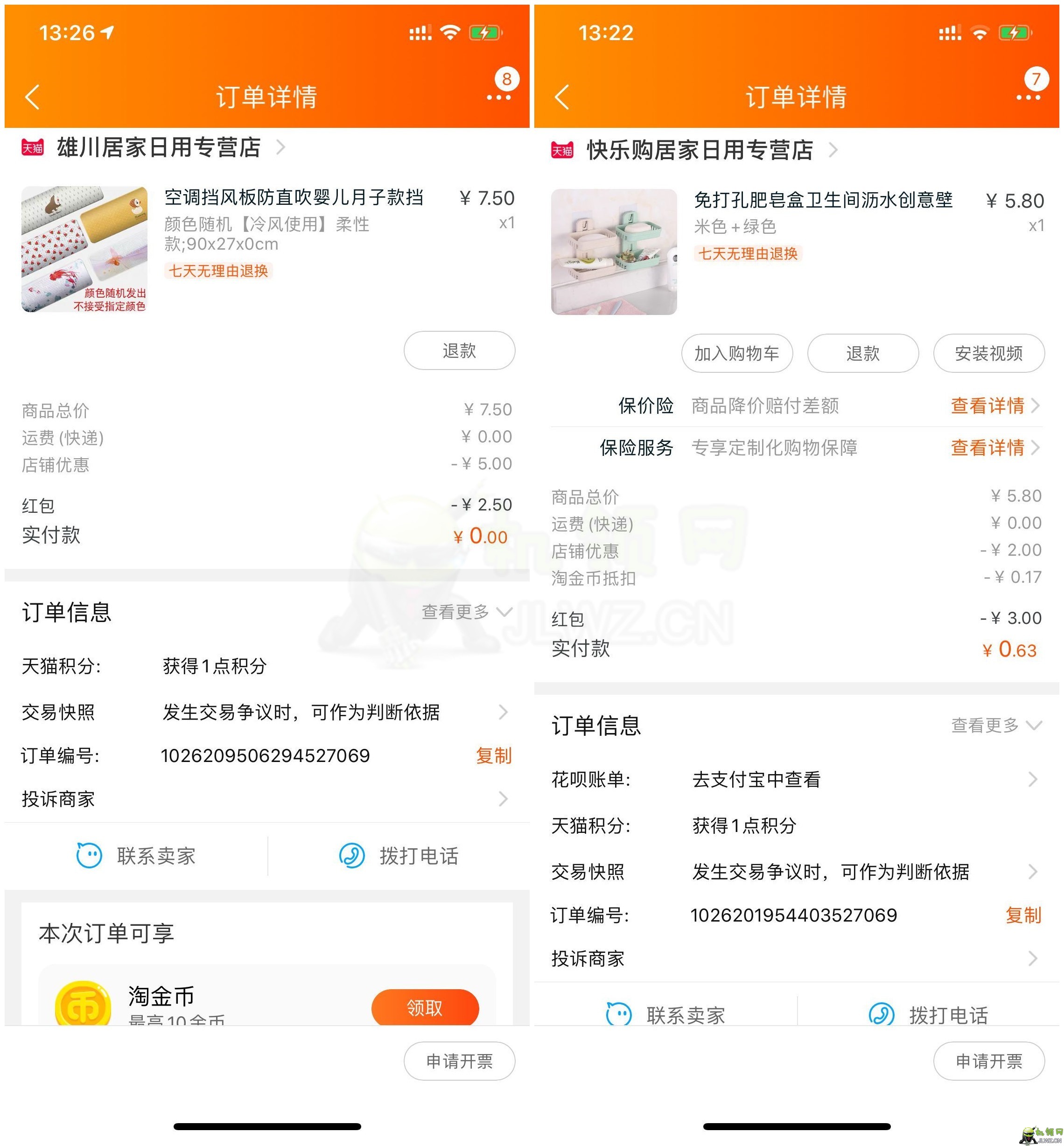This screenshot has height=1146, width=1064.
Task: Expand 查看更多 in the 0.63 yuan order
Action: [x=995, y=725]
